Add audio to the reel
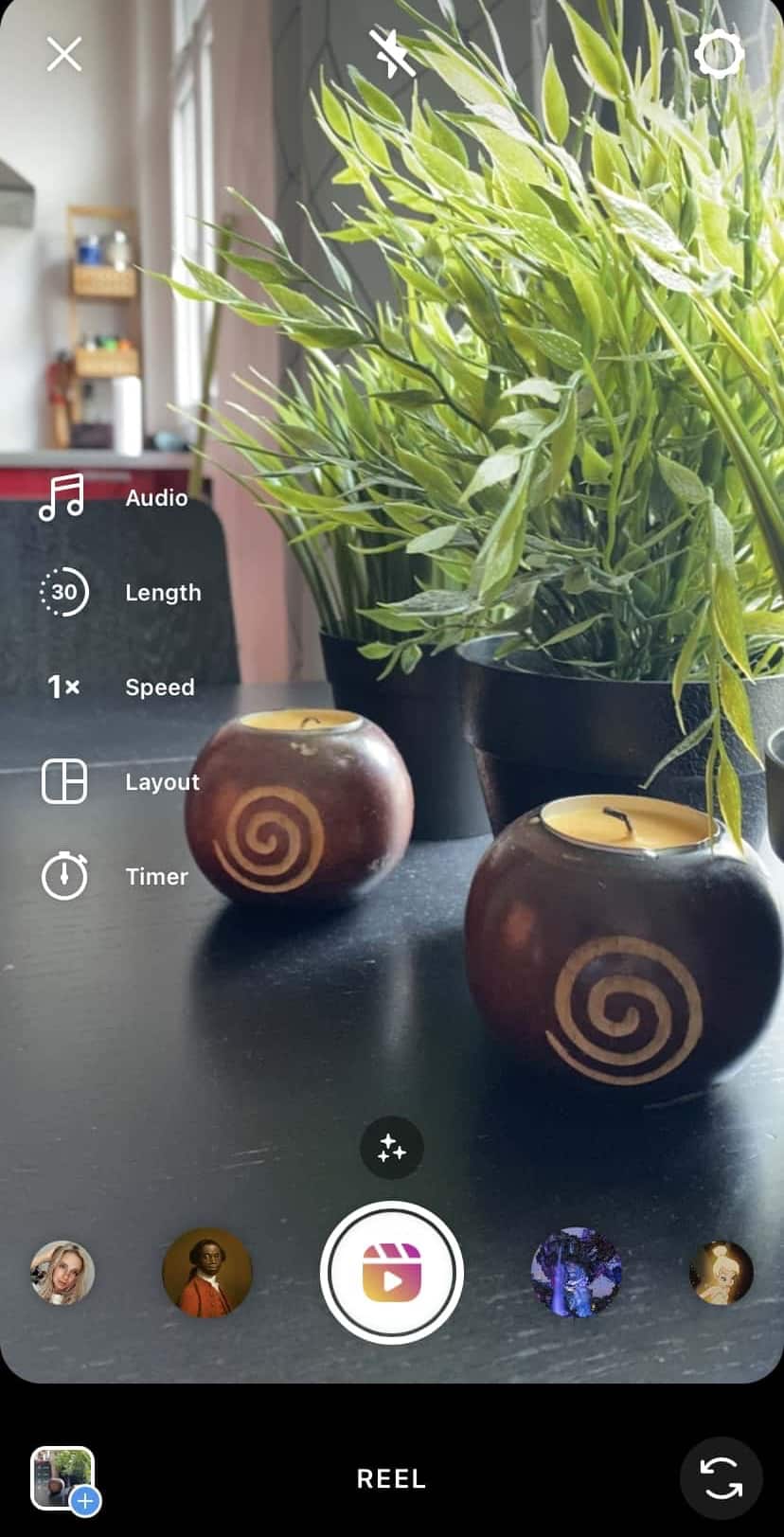 [62, 497]
